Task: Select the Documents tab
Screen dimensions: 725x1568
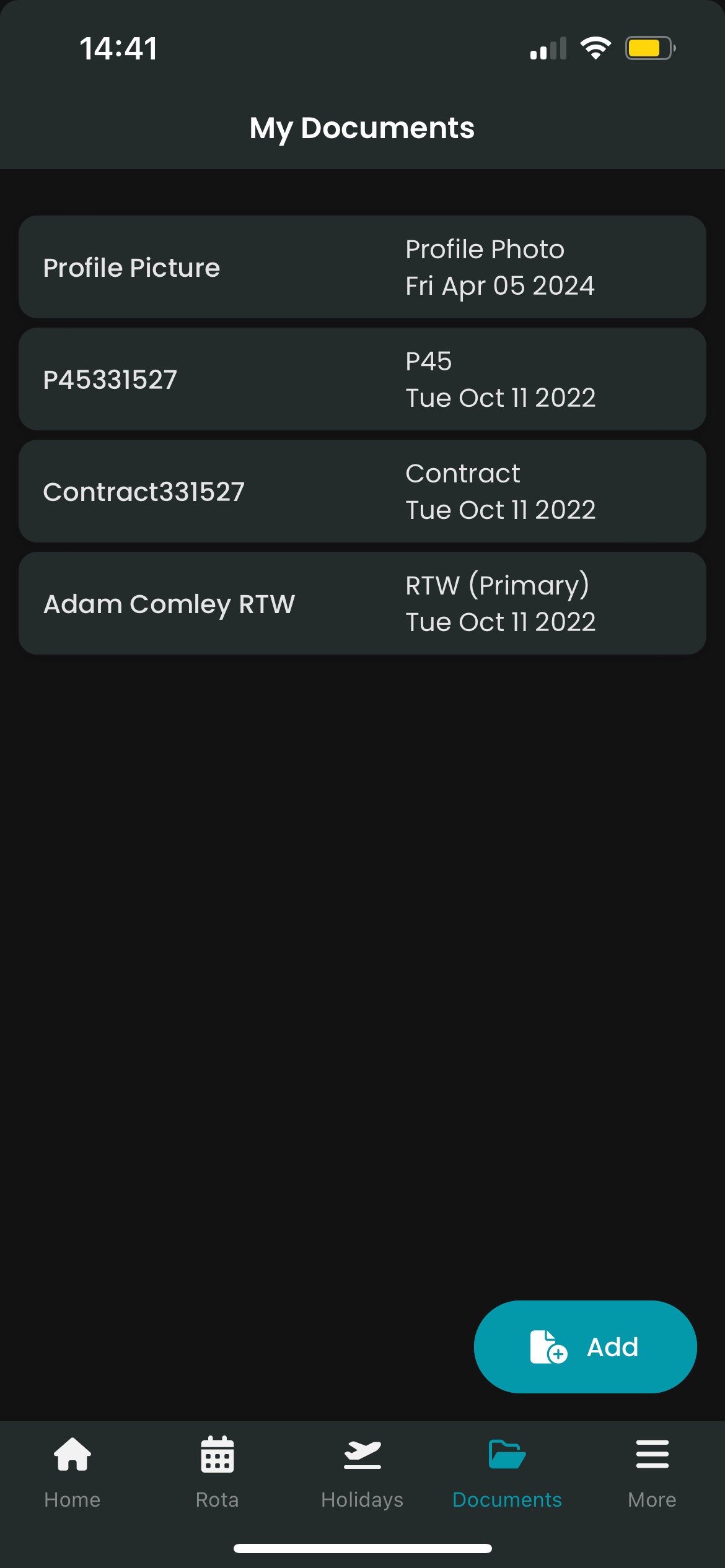Action: point(507,1473)
